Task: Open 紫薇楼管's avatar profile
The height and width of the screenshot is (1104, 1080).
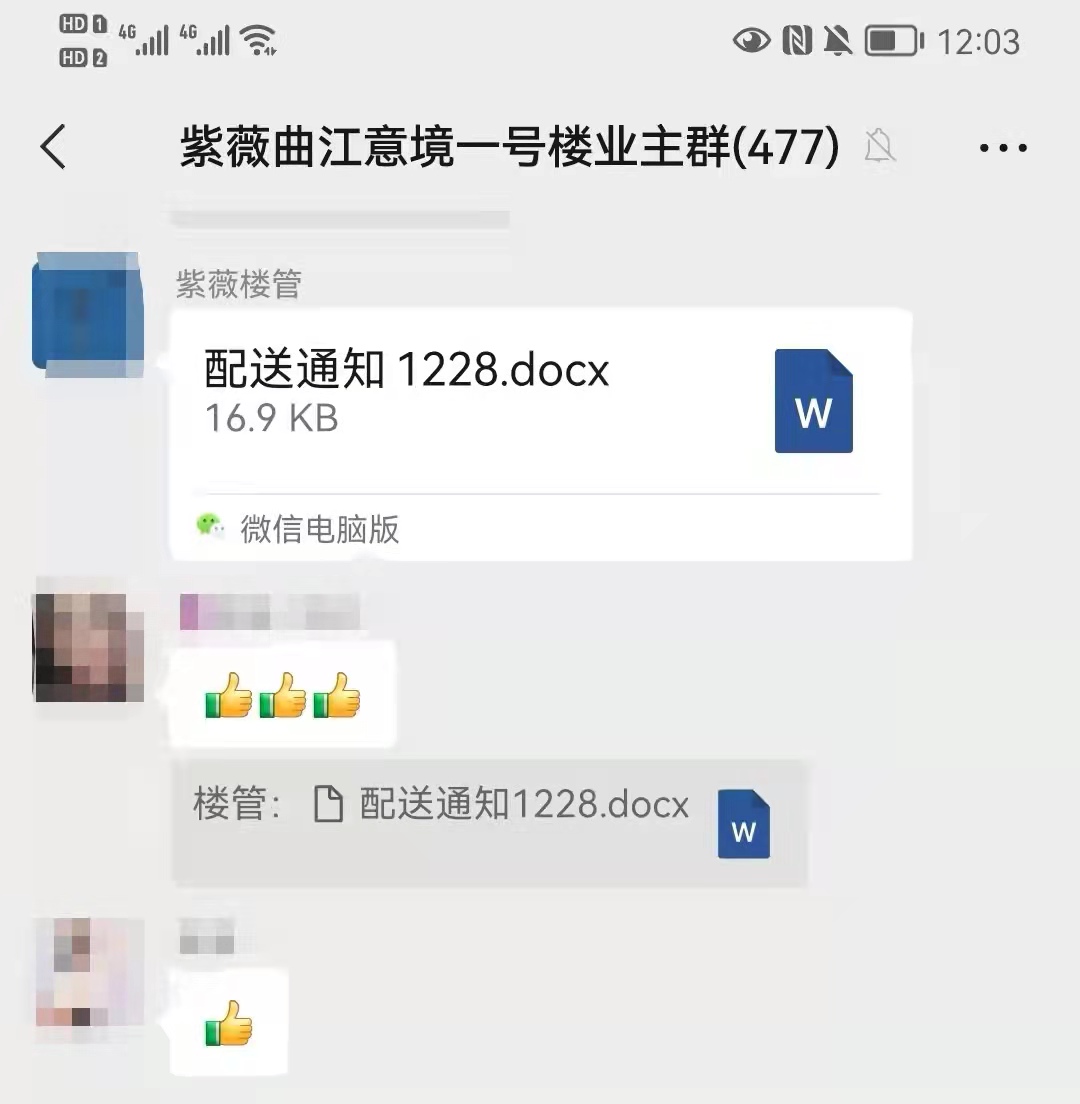Action: tap(87, 314)
